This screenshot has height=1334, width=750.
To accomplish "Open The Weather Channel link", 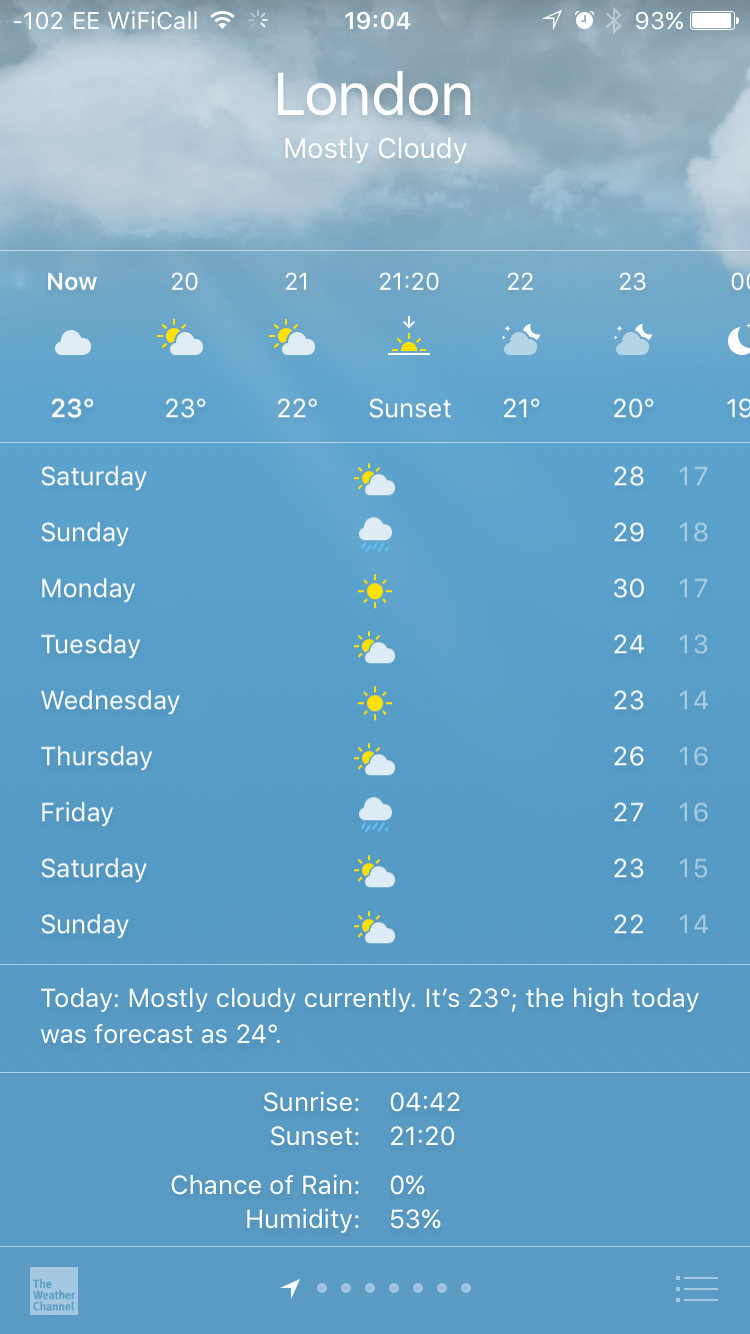I will click(54, 1290).
